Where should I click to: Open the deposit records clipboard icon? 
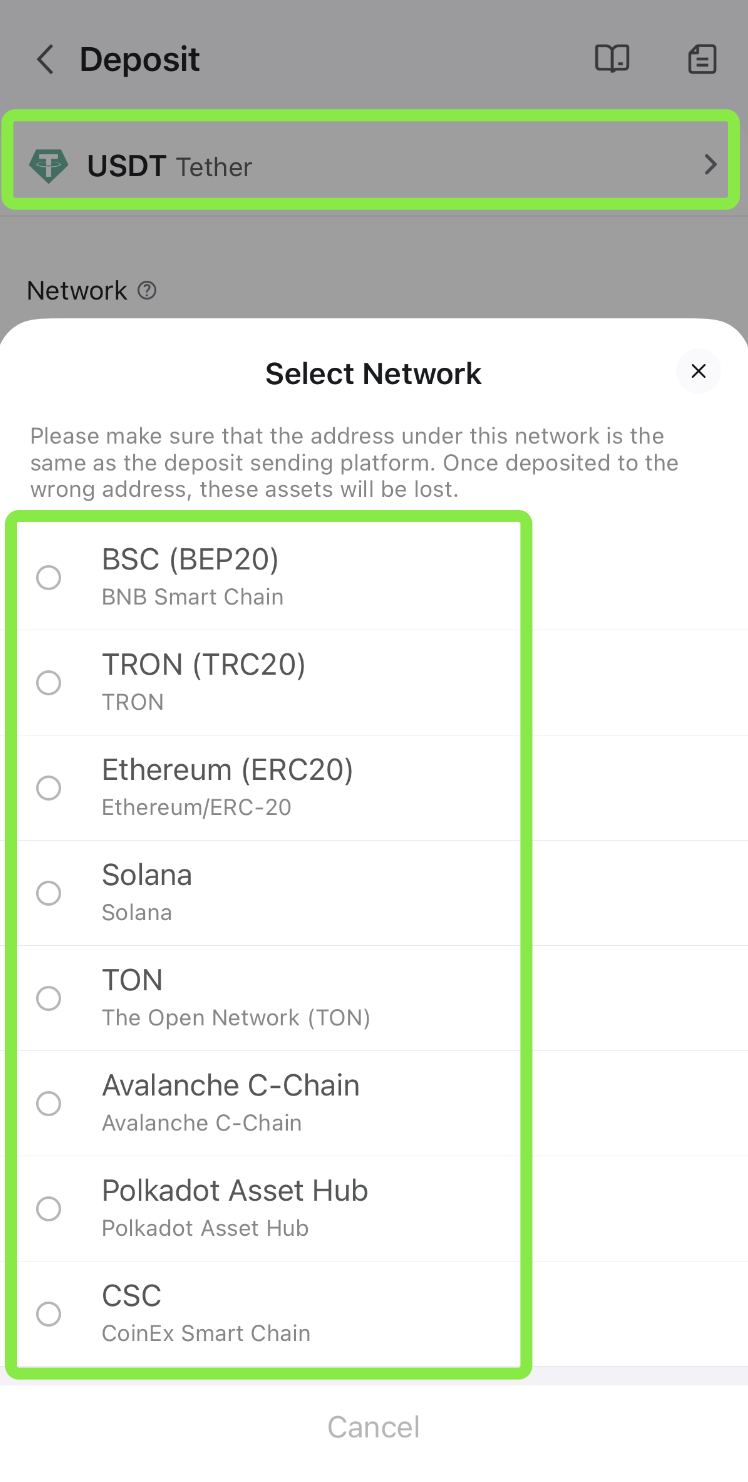point(703,59)
